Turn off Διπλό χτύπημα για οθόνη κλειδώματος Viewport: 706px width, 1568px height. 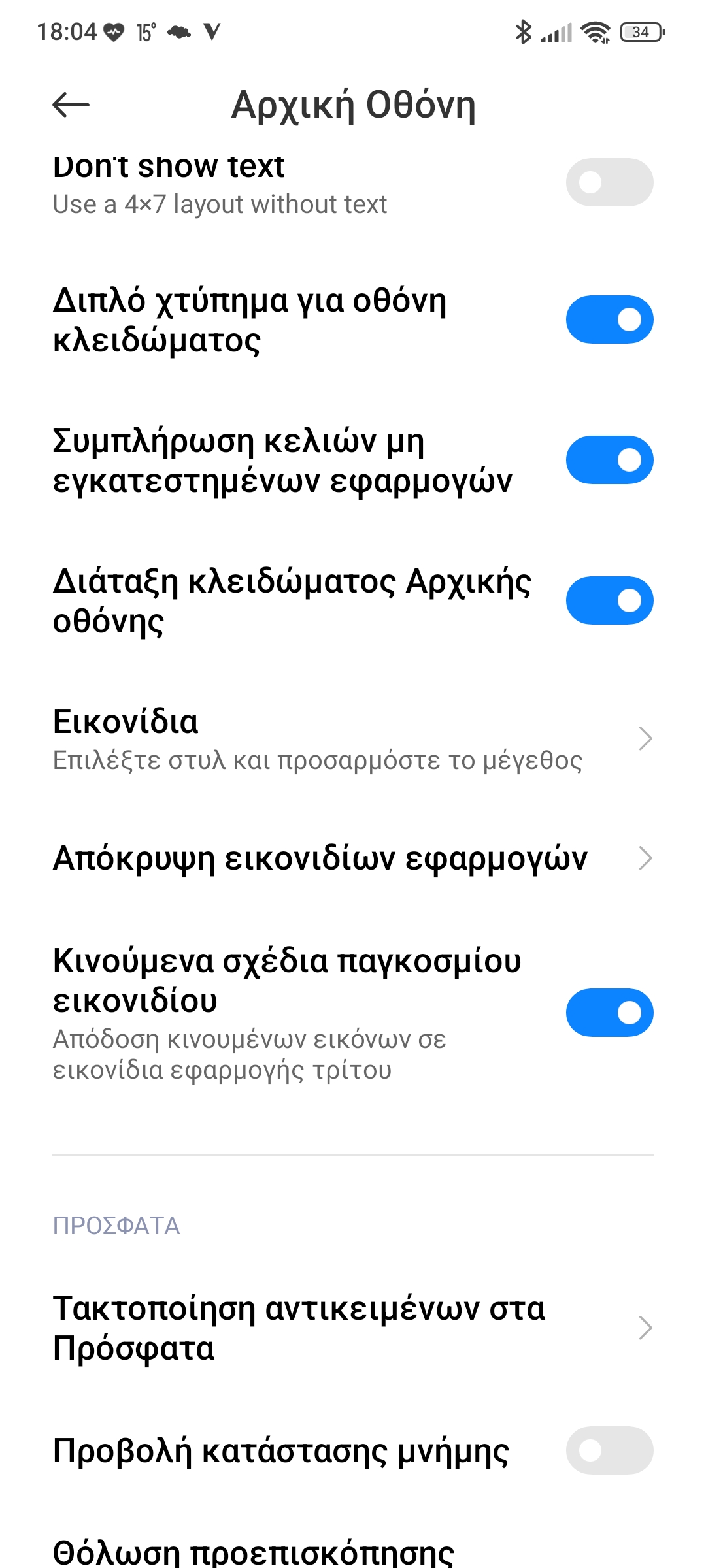pyautogui.click(x=609, y=319)
